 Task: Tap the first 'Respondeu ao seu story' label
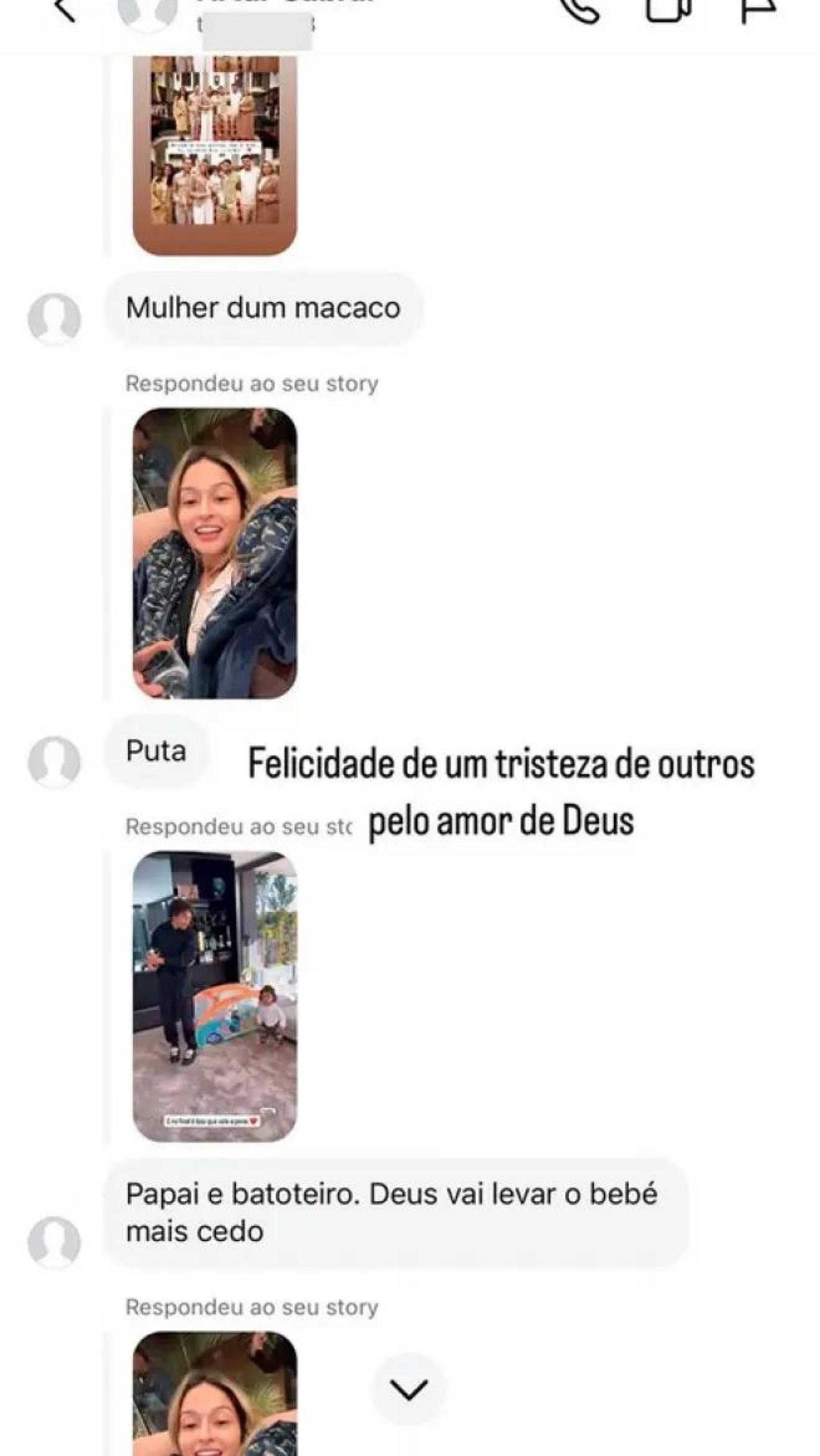click(251, 383)
